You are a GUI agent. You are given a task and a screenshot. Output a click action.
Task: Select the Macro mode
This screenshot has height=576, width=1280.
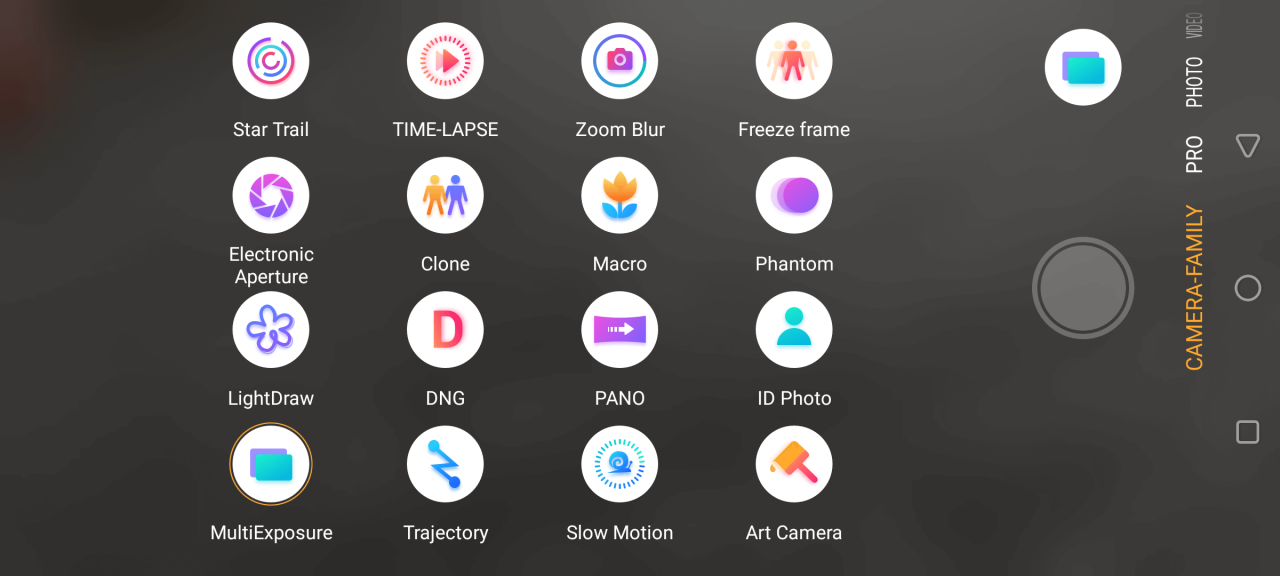coord(620,195)
